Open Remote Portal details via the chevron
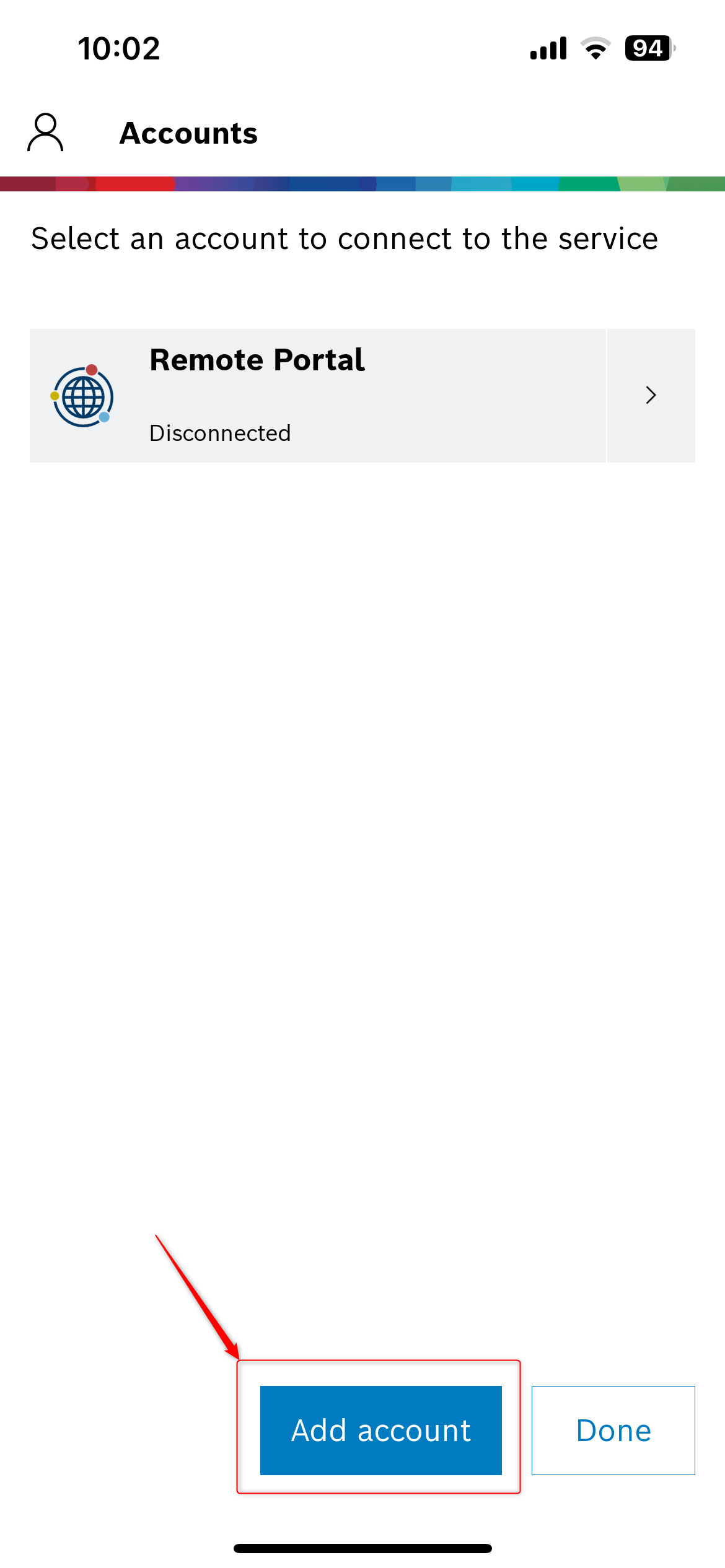The width and height of the screenshot is (725, 1568). coord(651,395)
